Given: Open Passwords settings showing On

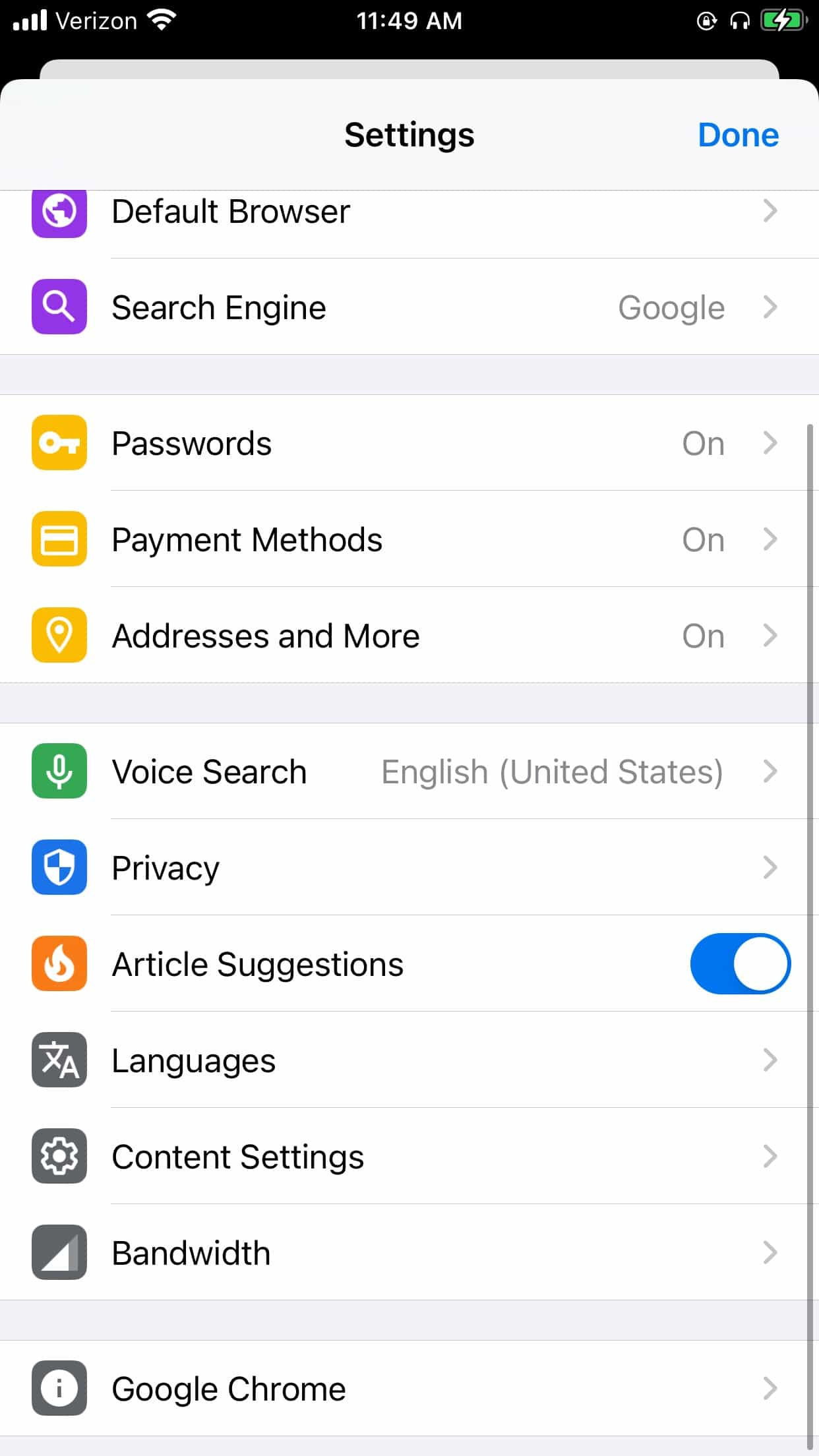Looking at the screenshot, I should tap(409, 443).
